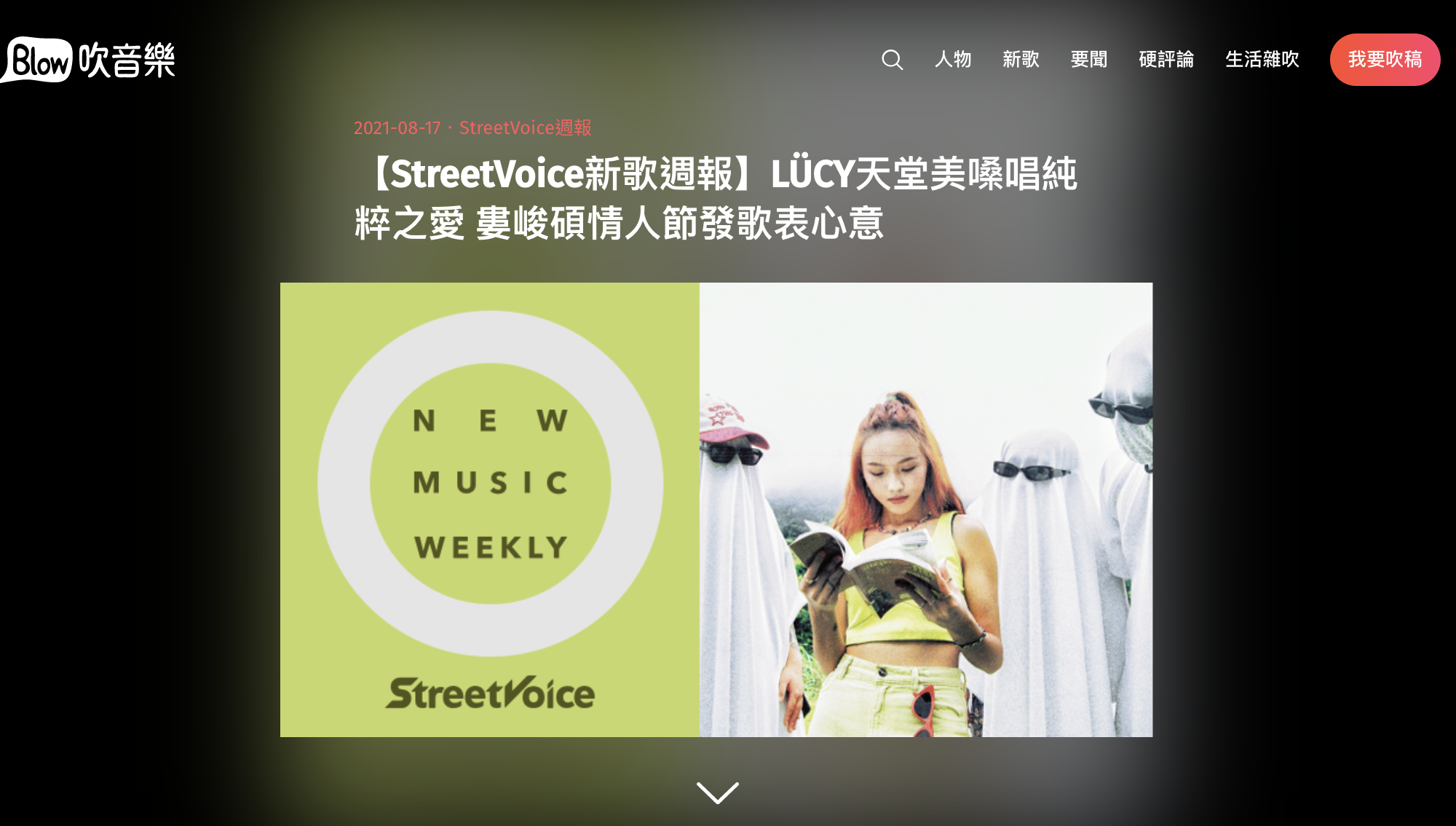Open the 生活雜吹 section
Screen dimensions: 1456x826
[1262, 60]
